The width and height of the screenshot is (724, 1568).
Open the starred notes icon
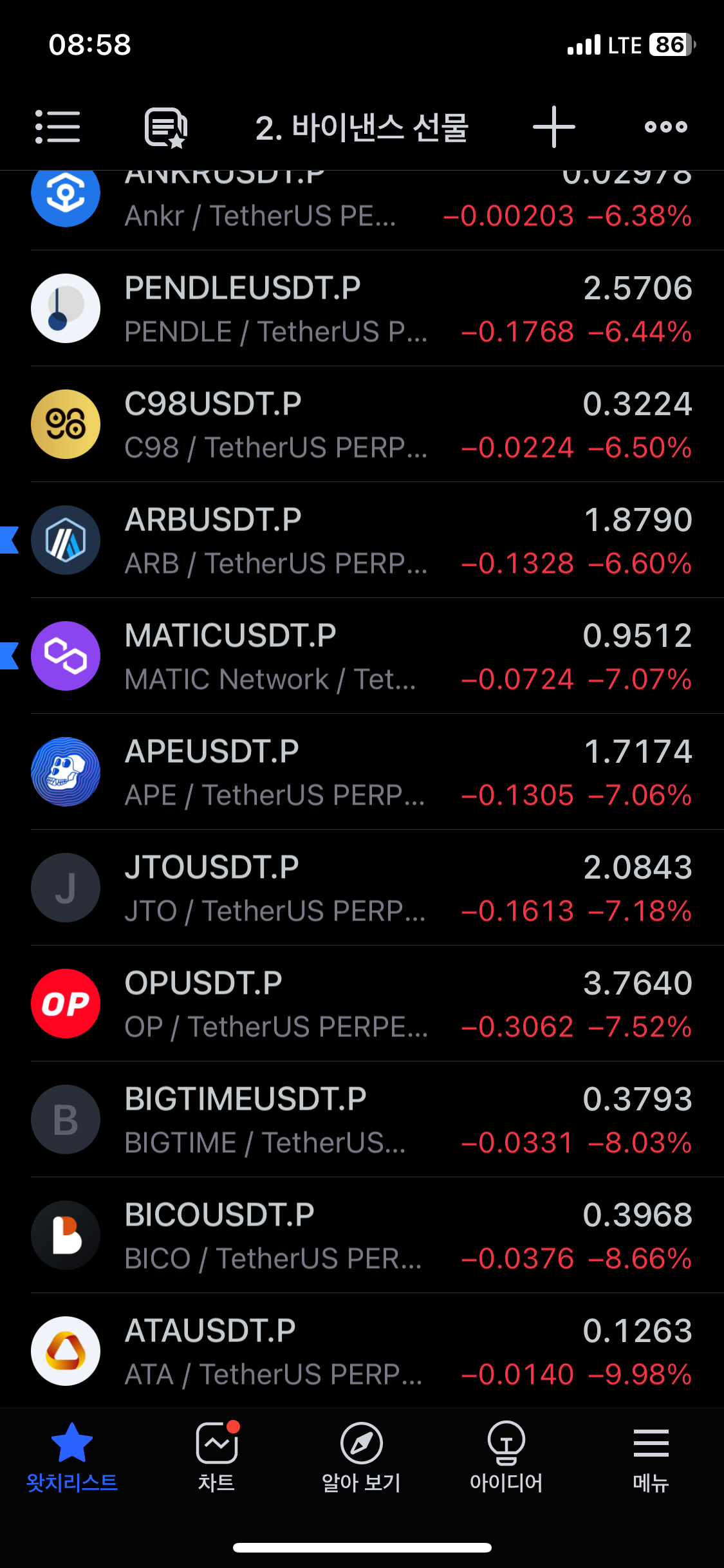pos(166,127)
